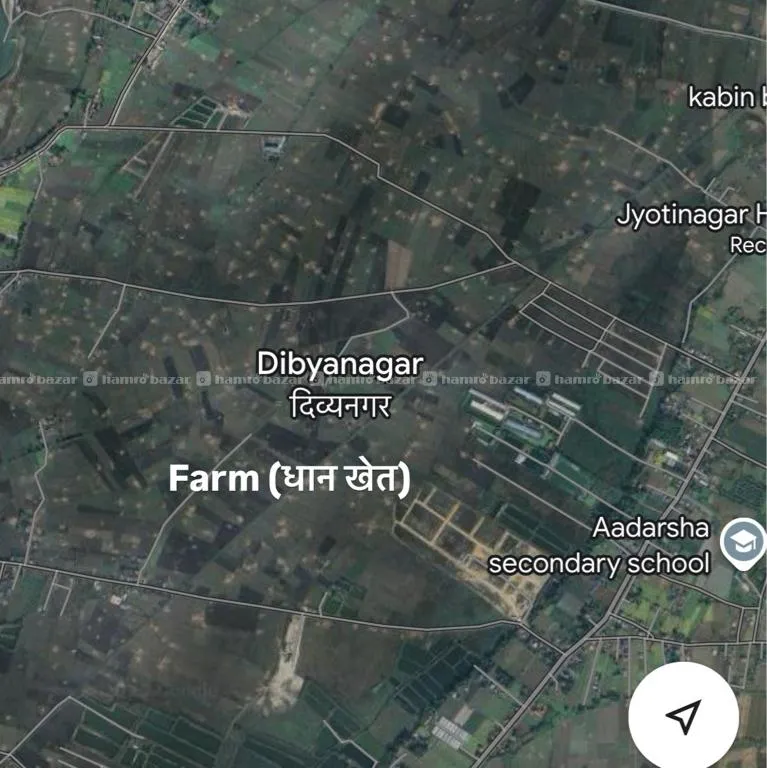Tap the graduation cap school pin icon
Image resolution: width=767 pixels, height=768 pixels.
(741, 541)
